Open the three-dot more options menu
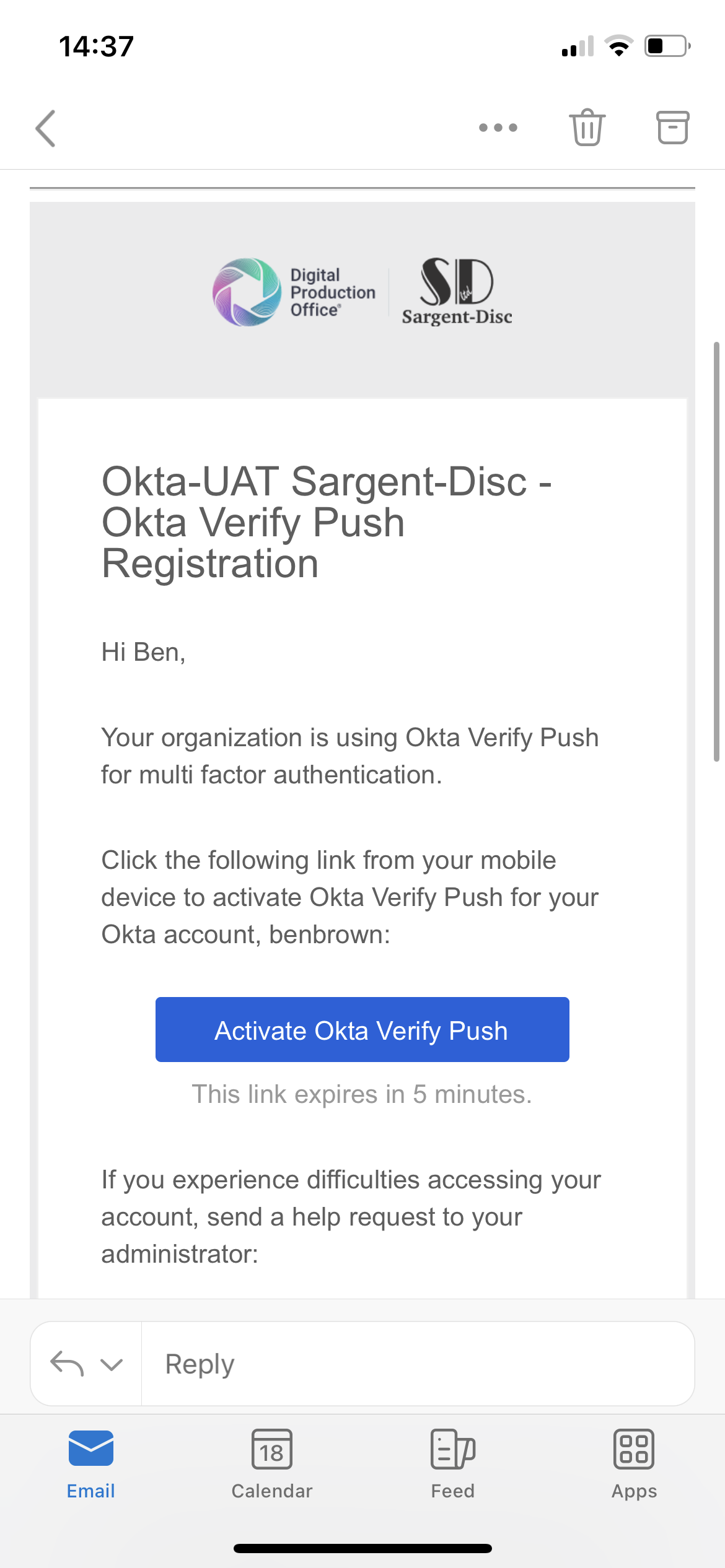This screenshot has width=725, height=1568. [x=498, y=128]
